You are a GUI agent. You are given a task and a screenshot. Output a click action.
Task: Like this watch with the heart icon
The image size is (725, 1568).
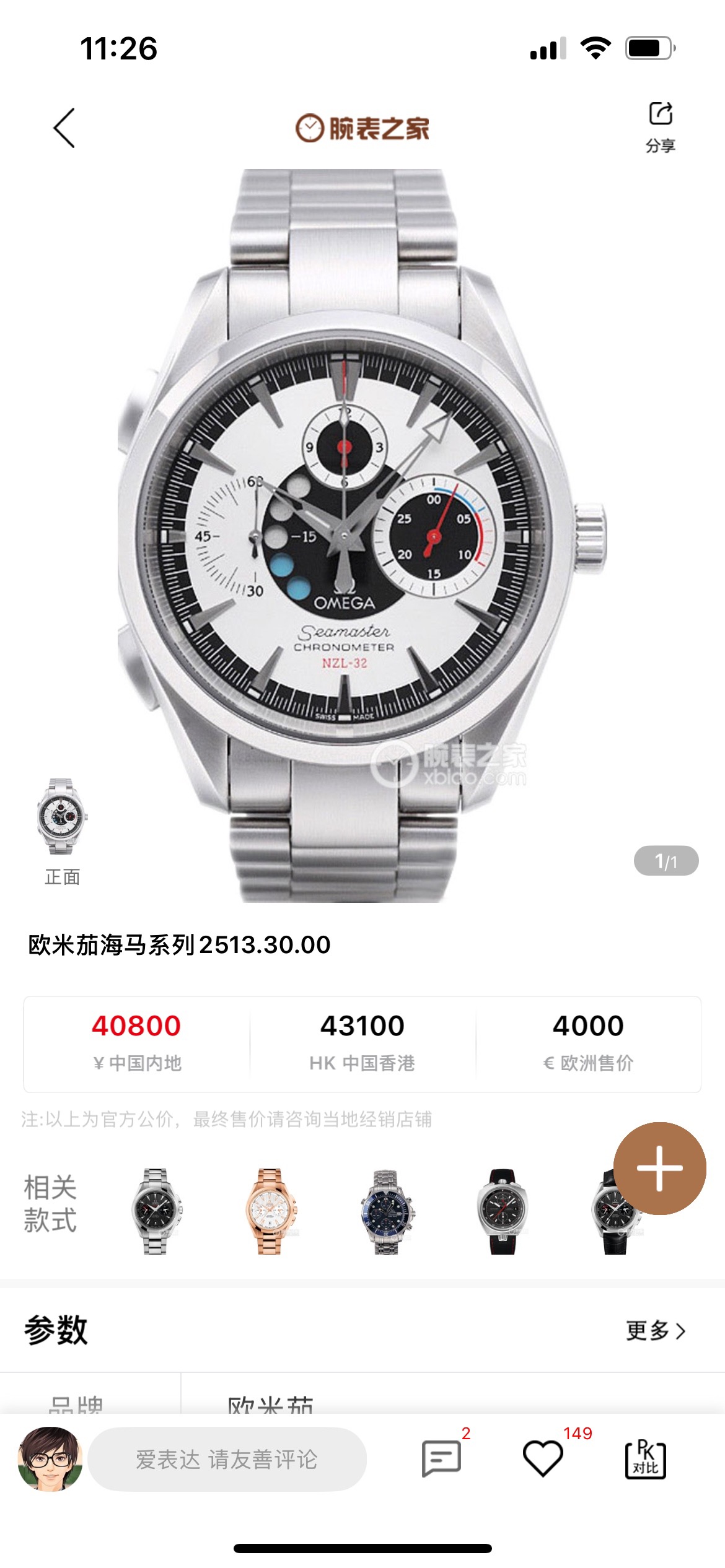(x=543, y=1458)
